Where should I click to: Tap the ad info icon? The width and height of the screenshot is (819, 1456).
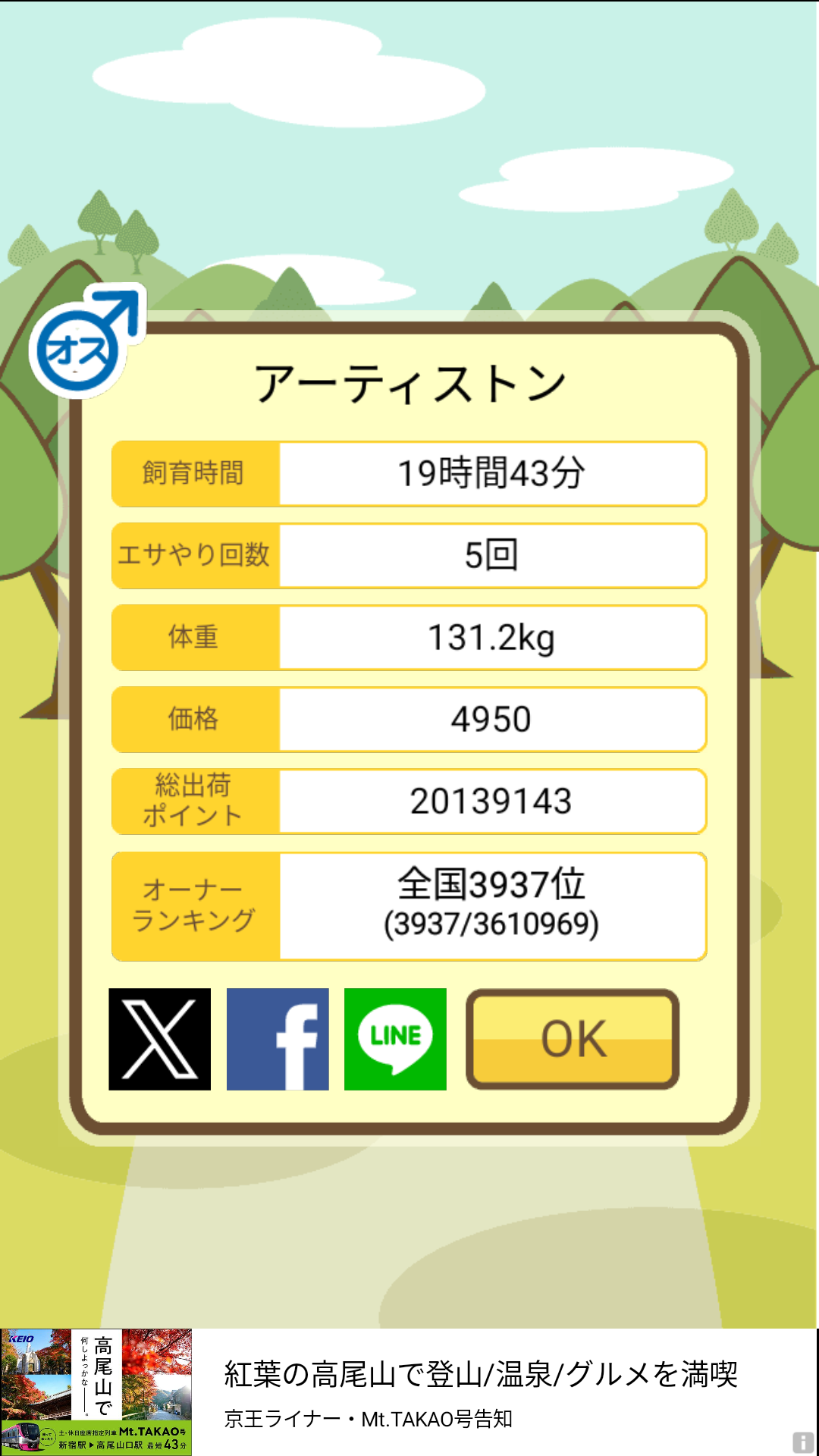tap(803, 1442)
